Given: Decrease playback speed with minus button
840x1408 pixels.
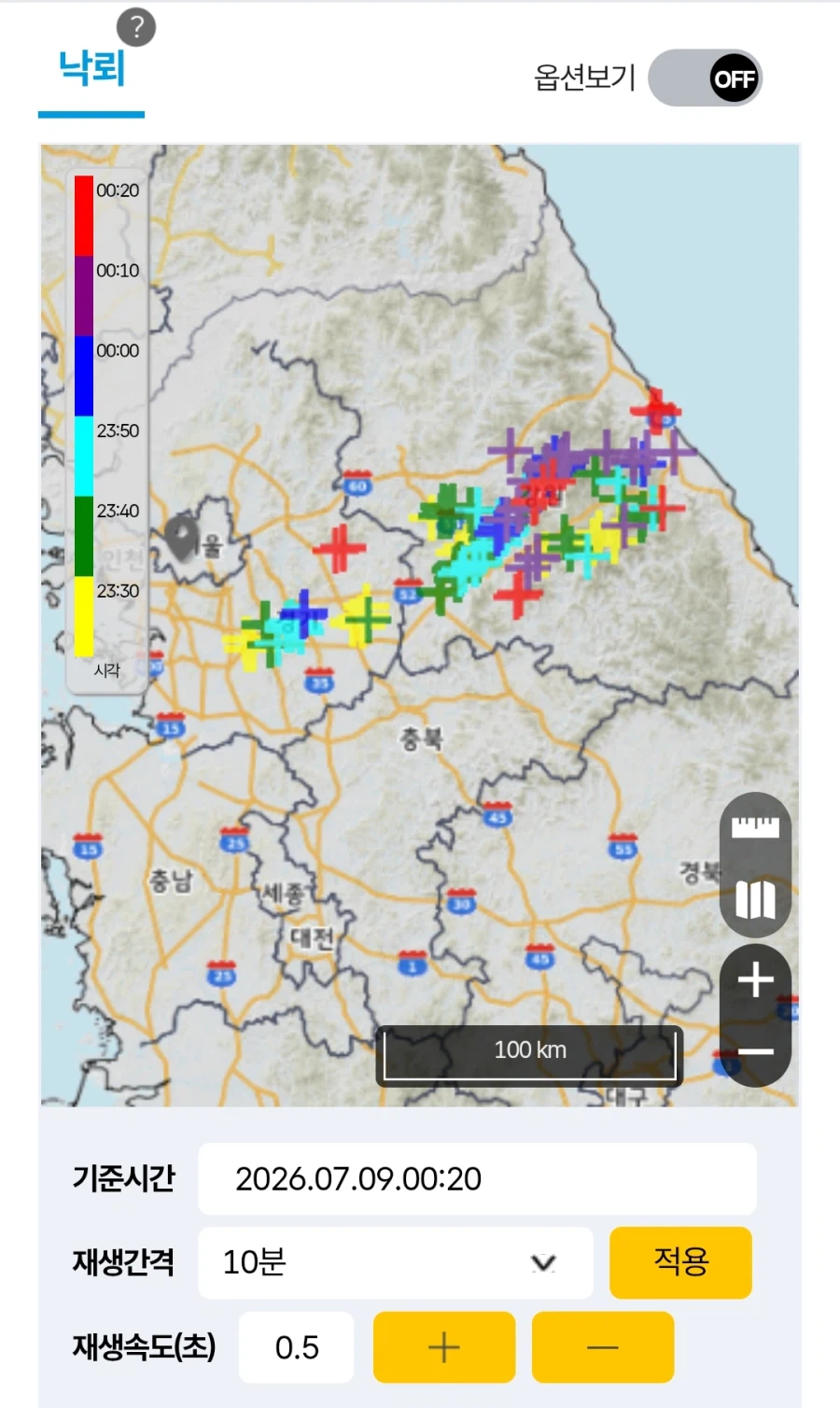Looking at the screenshot, I should [603, 1347].
